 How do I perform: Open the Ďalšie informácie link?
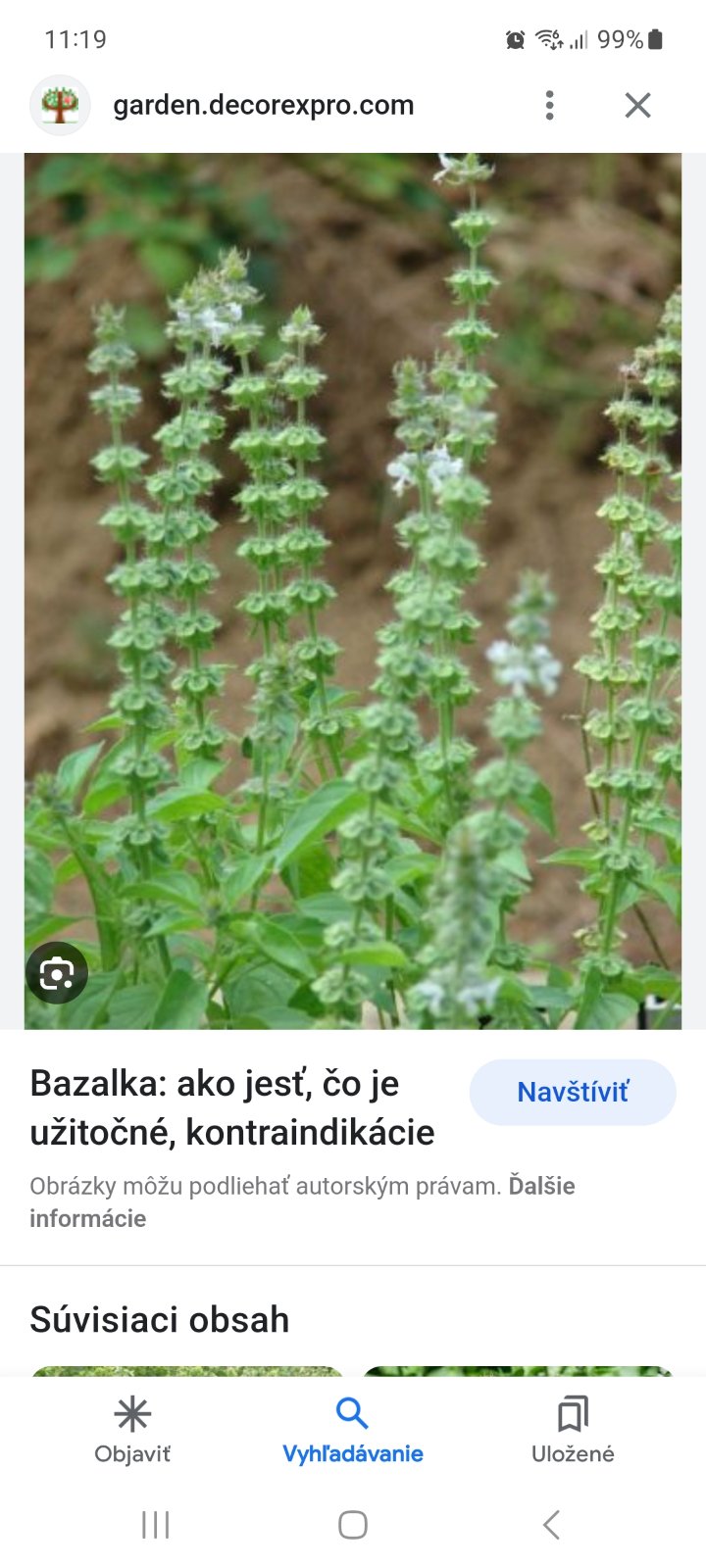coord(88,1218)
